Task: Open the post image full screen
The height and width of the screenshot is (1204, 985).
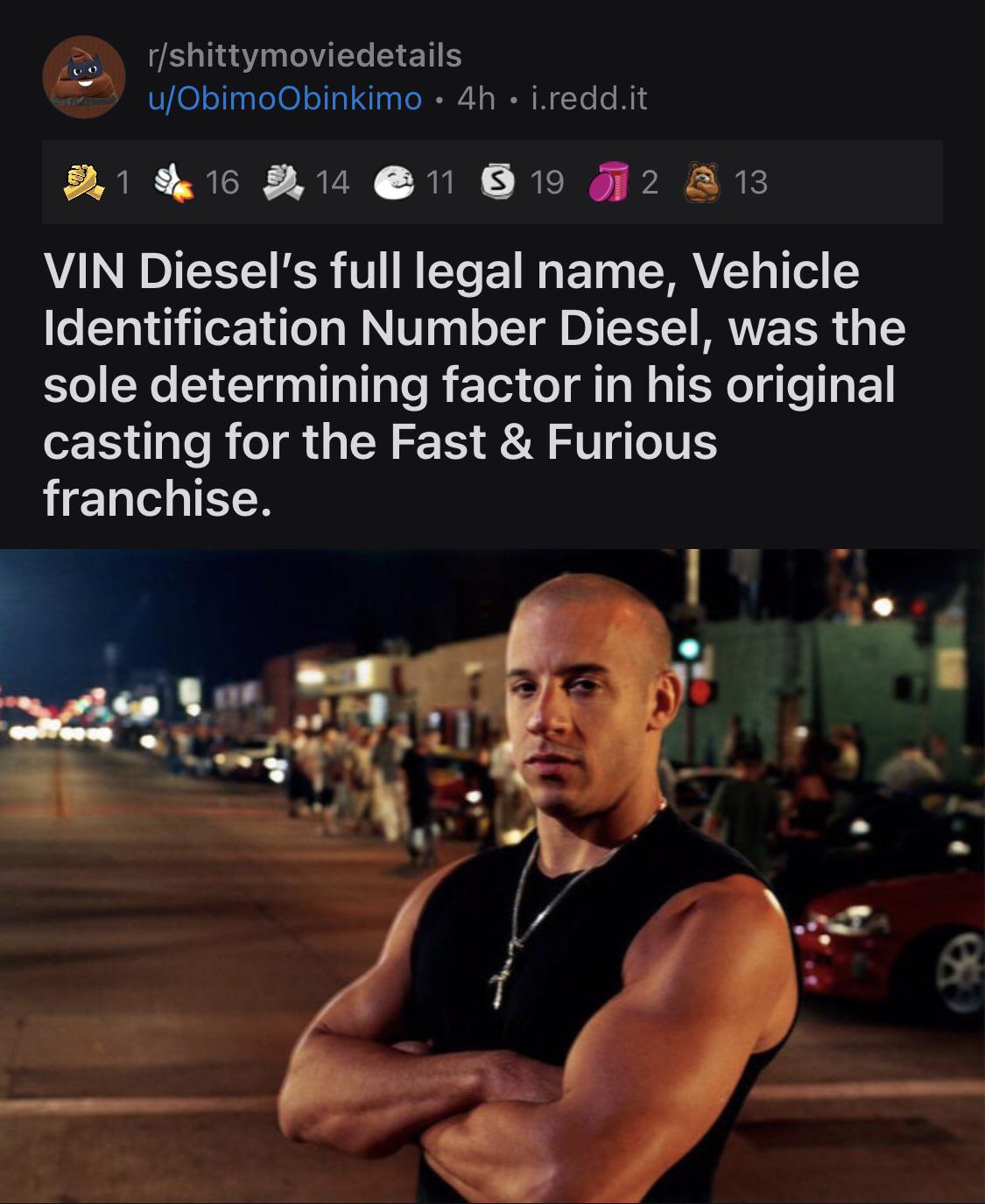Action: point(492,876)
